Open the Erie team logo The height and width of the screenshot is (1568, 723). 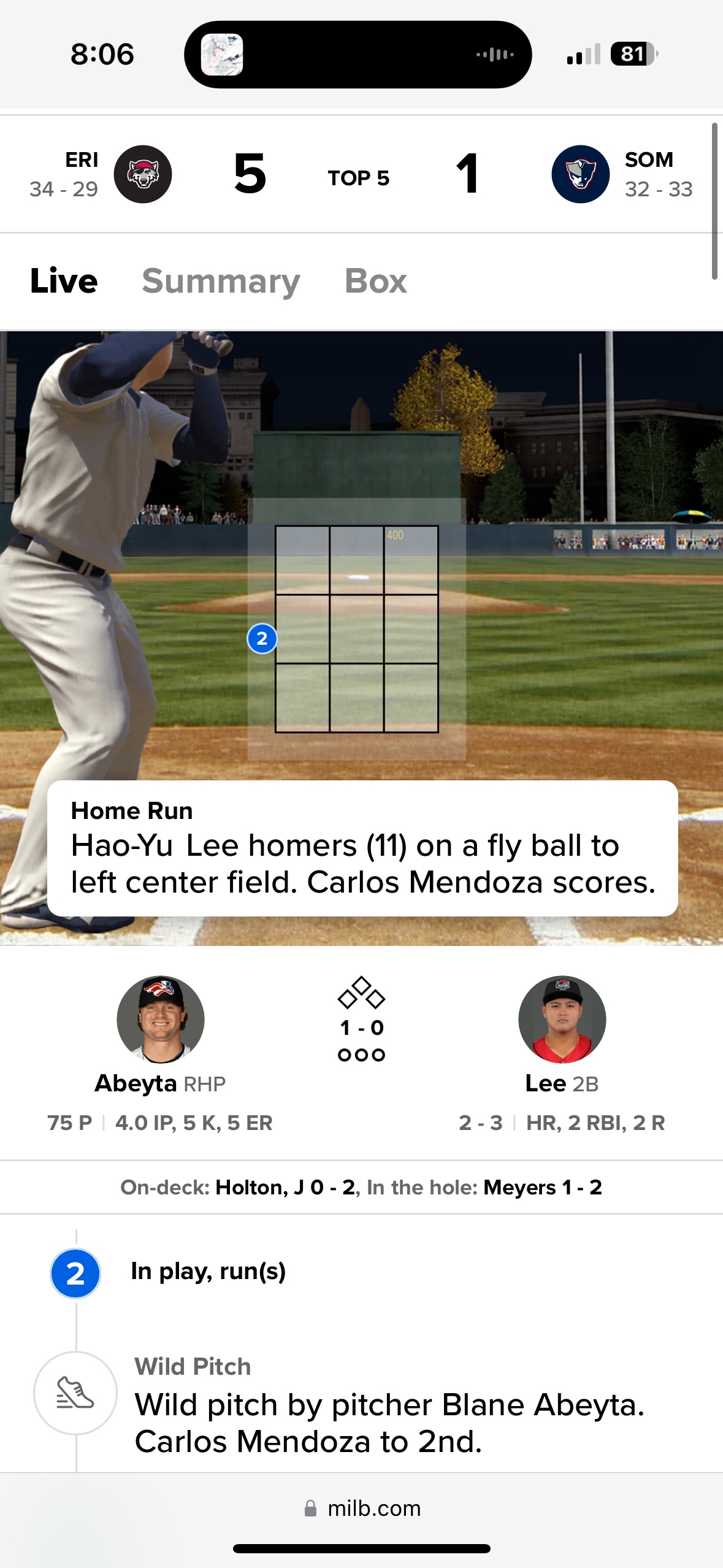click(143, 174)
